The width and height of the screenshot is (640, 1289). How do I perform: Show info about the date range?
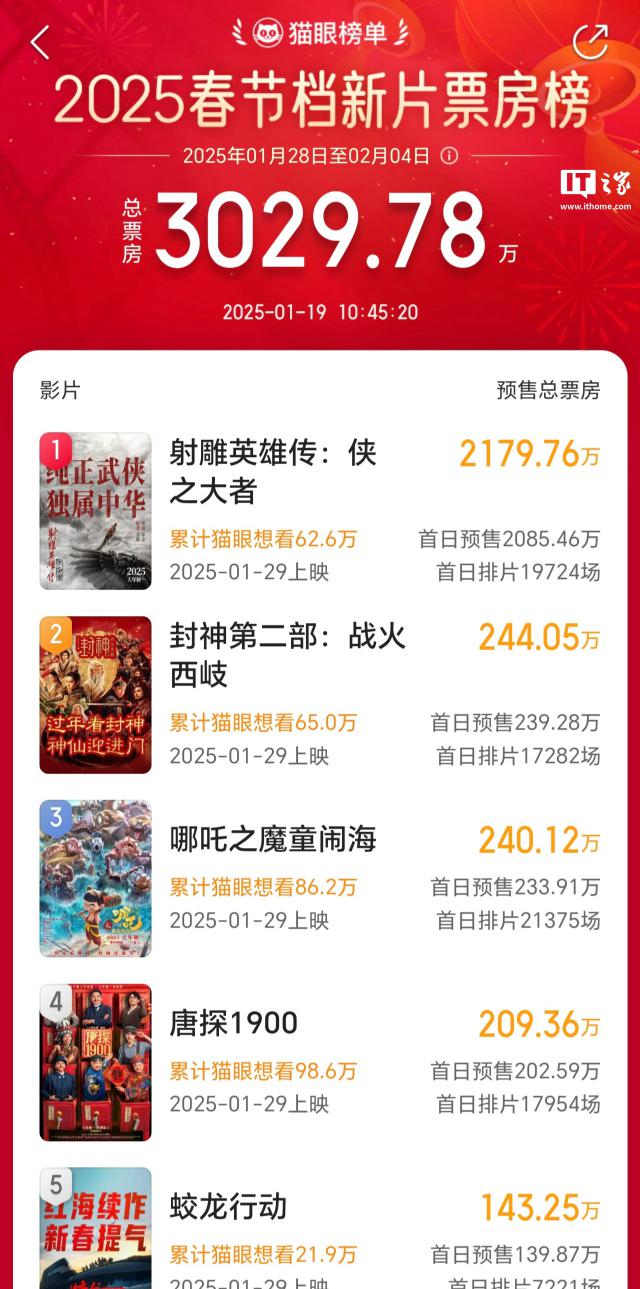pyautogui.click(x=449, y=156)
